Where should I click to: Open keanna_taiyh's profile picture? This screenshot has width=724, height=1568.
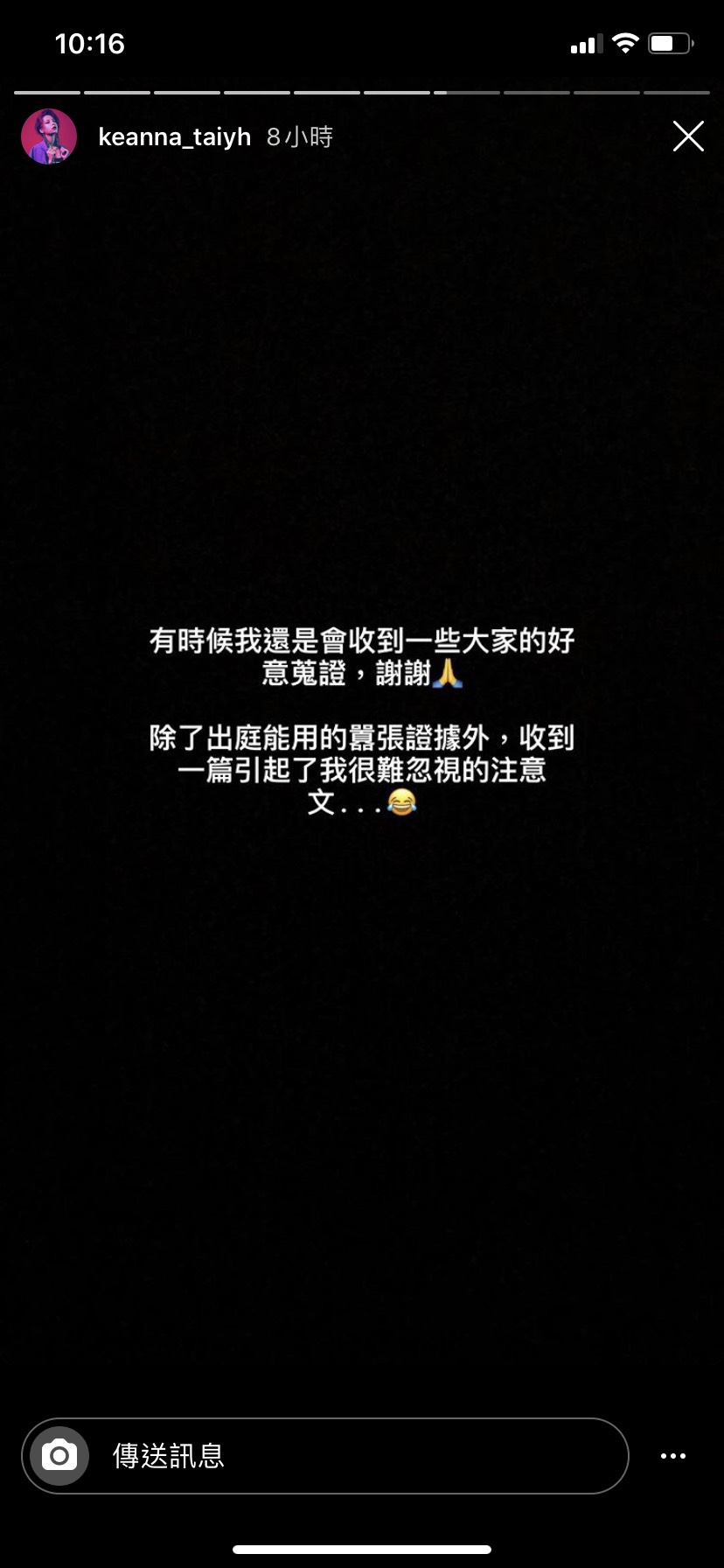click(49, 136)
